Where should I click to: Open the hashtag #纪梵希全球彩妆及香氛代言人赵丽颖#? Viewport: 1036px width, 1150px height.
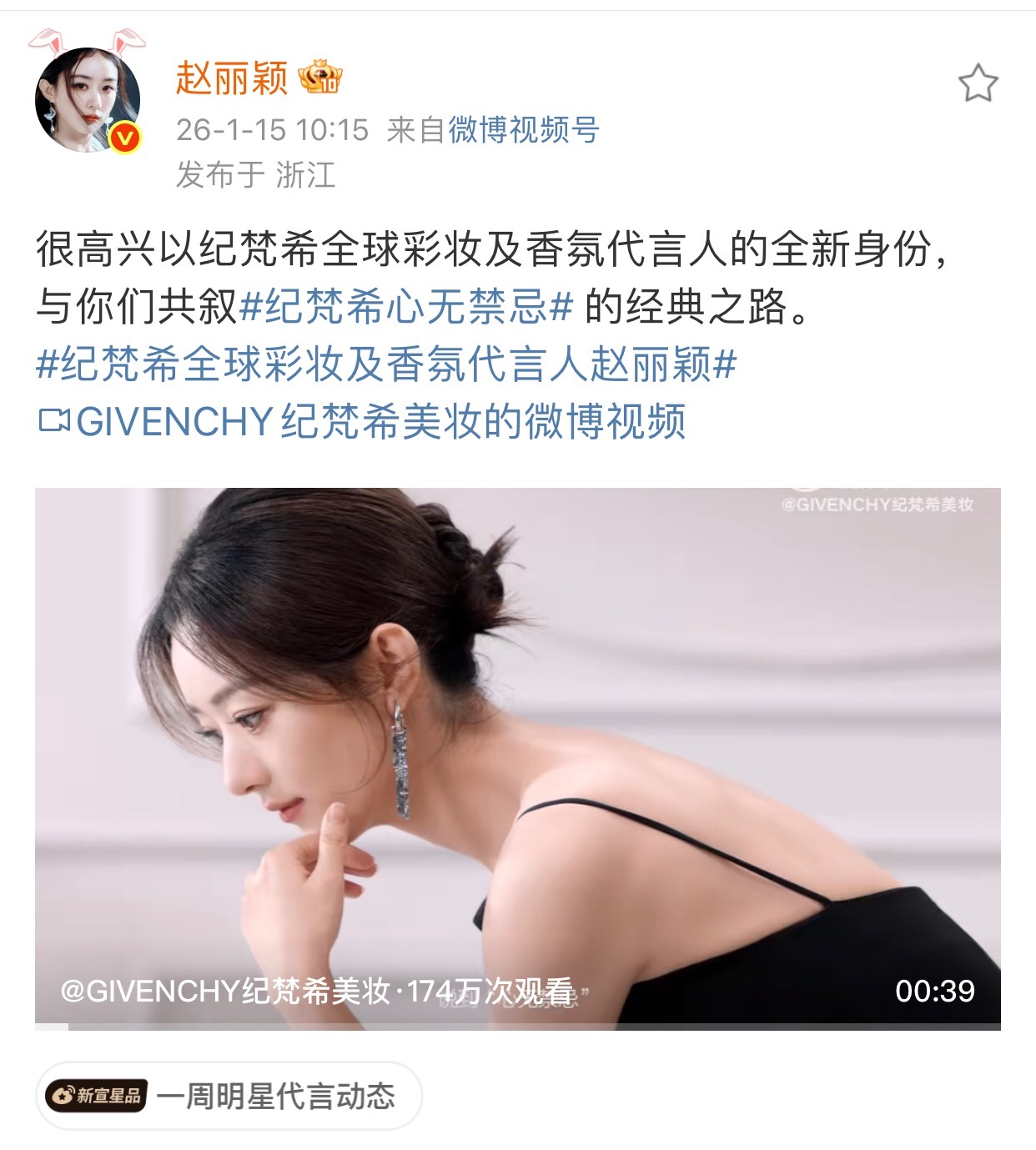click(x=384, y=364)
